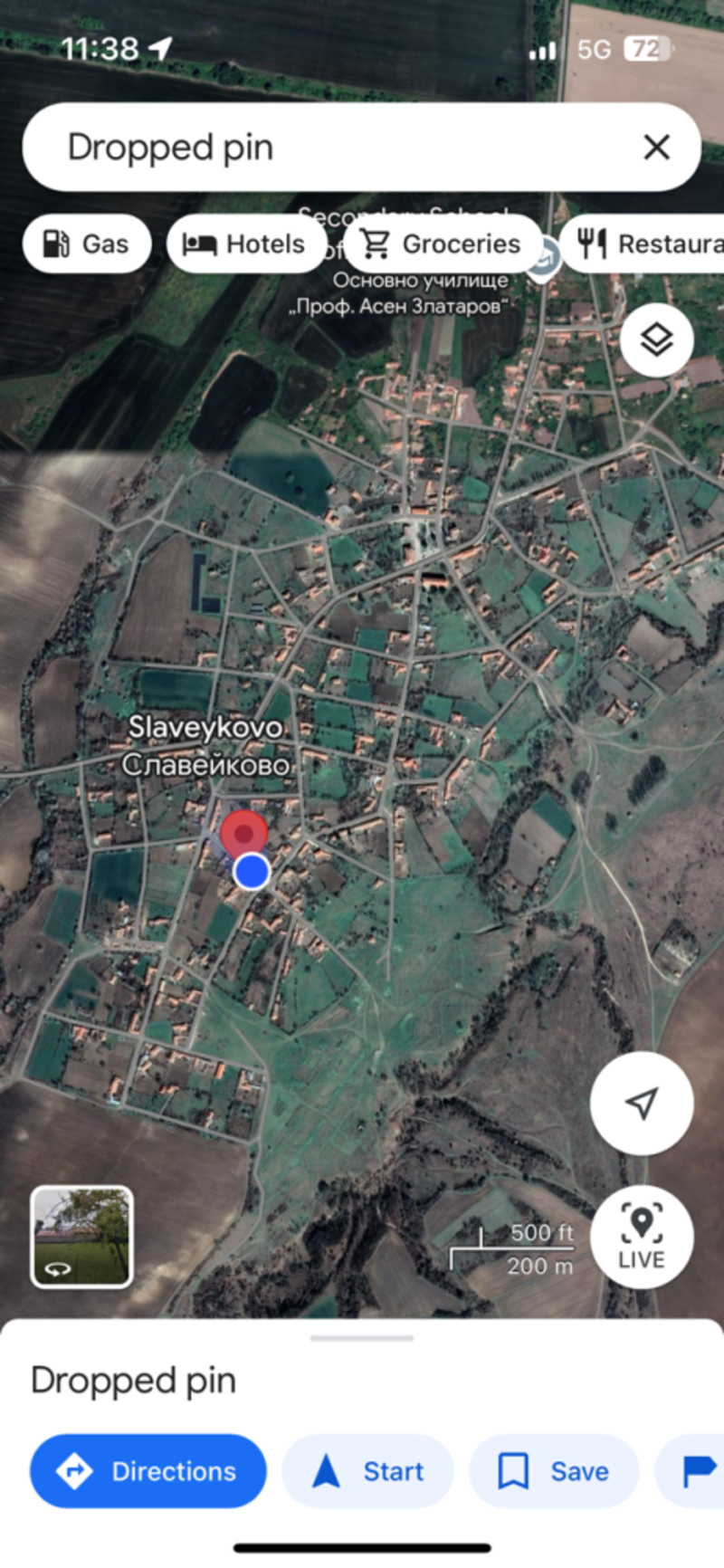Open Live View
Viewport: 724px width, 1568px height.
coord(642,1237)
